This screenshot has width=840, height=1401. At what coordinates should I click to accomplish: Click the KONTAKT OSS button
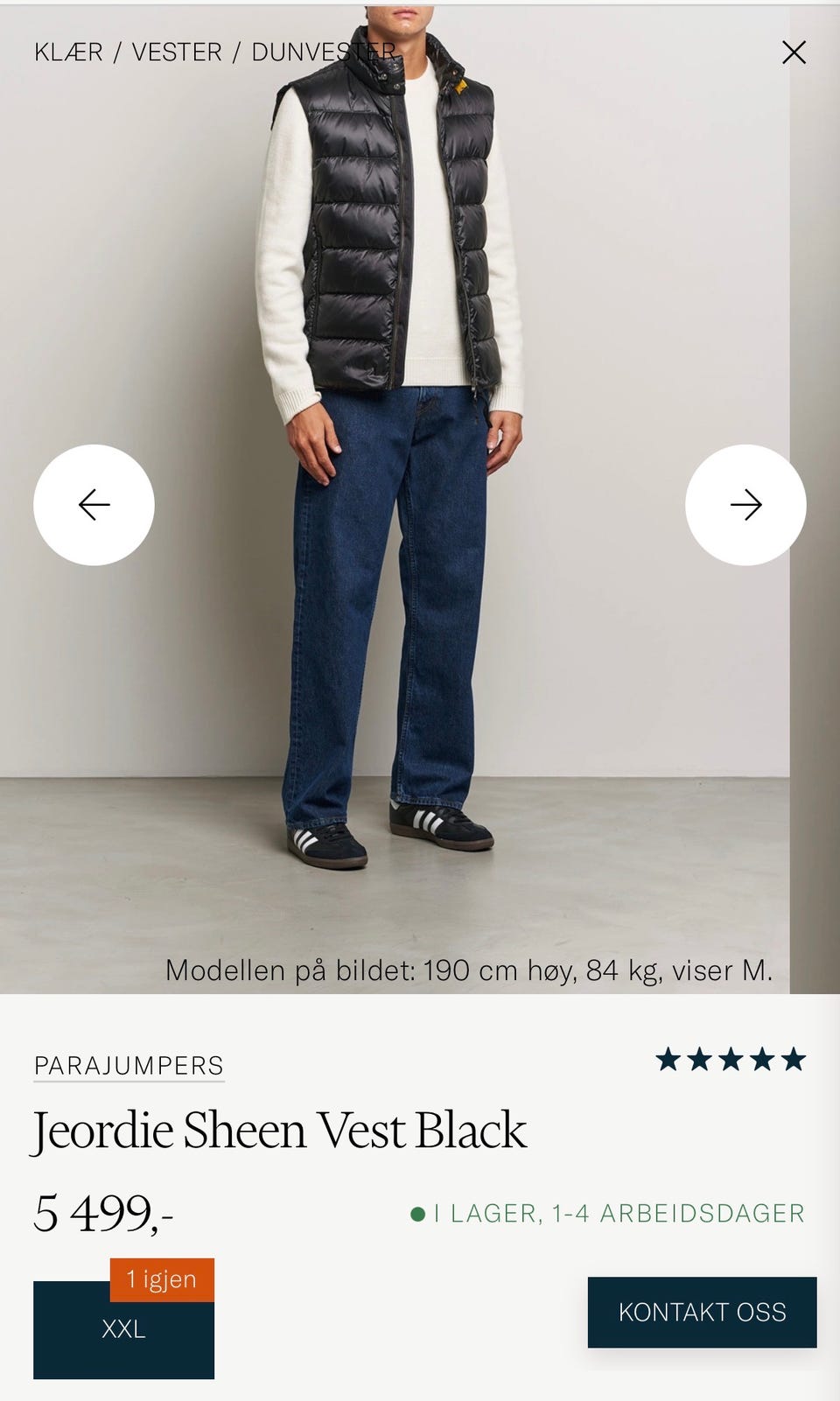pyautogui.click(x=702, y=1313)
